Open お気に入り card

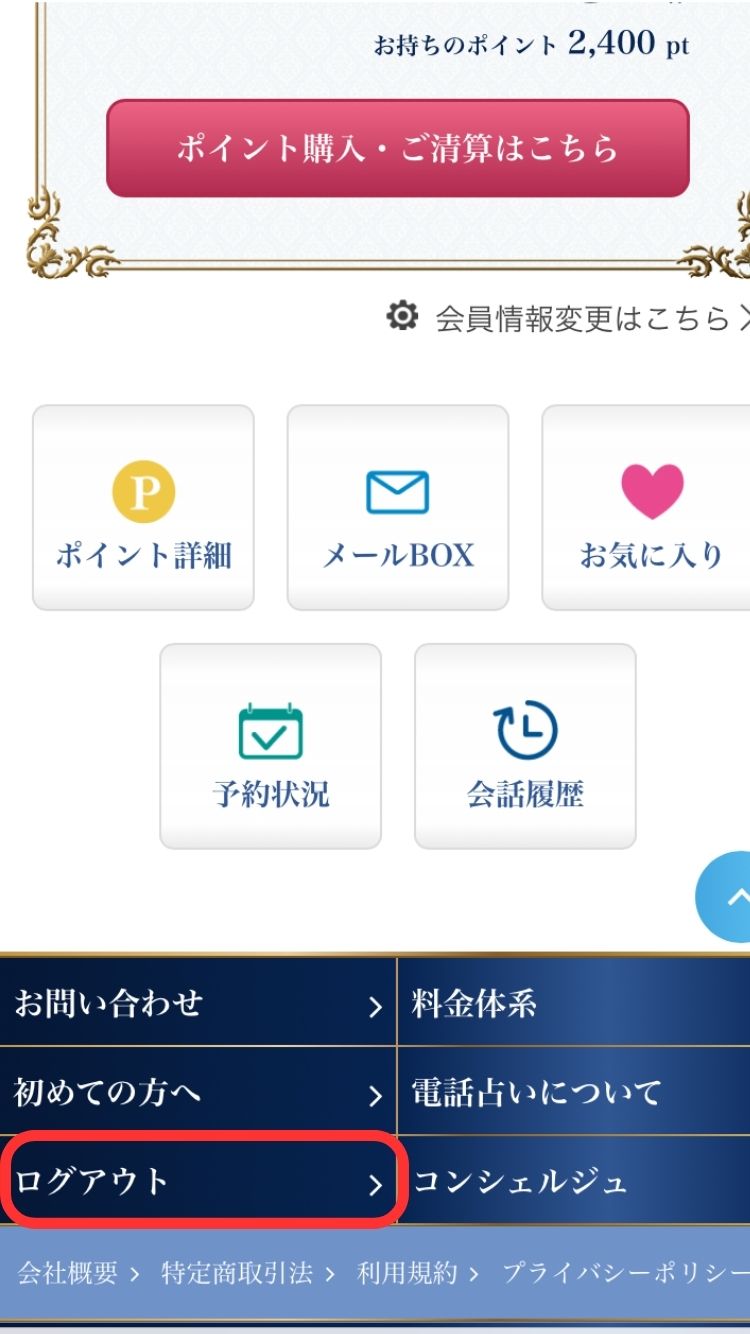point(650,507)
